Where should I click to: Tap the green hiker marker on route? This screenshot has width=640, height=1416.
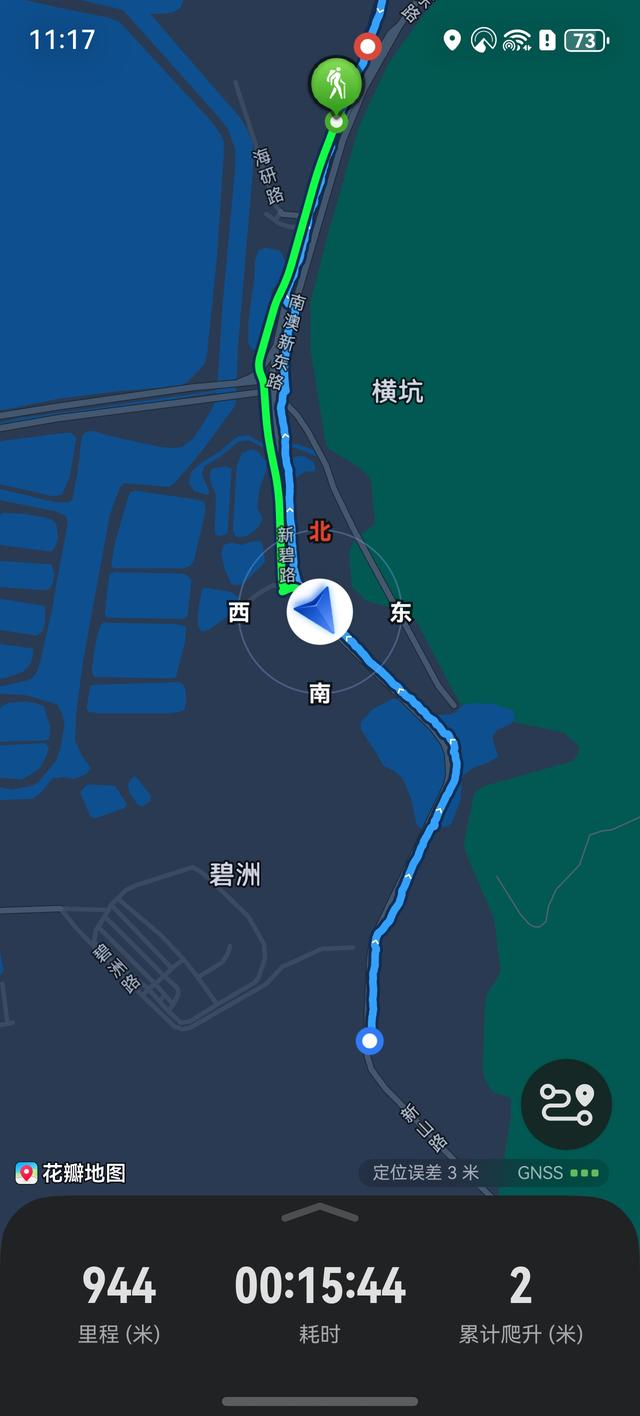tap(336, 84)
